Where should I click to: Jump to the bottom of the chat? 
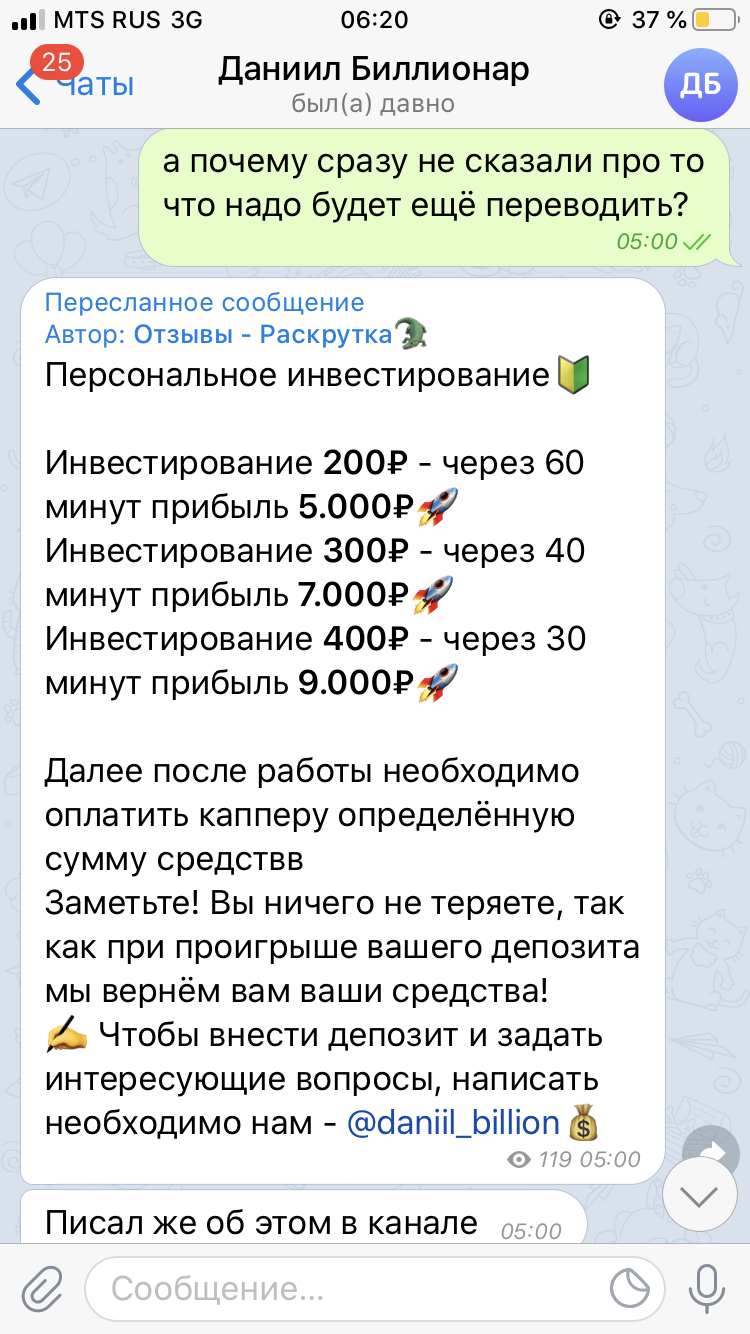(699, 1195)
